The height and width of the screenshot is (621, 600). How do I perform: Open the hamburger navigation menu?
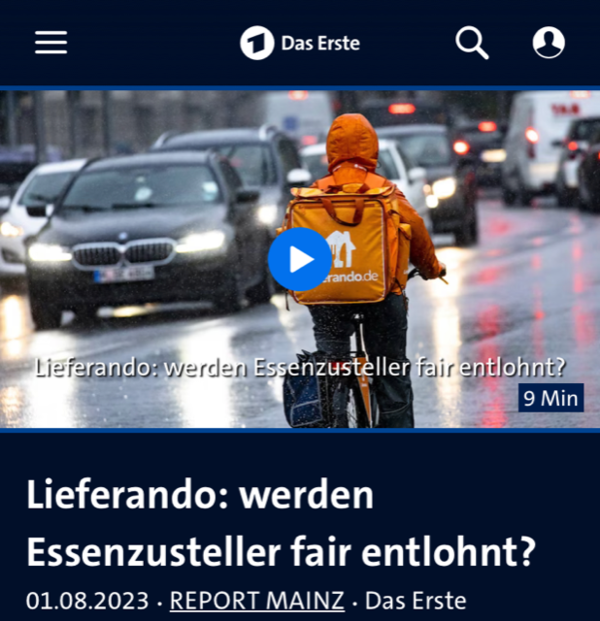point(51,42)
